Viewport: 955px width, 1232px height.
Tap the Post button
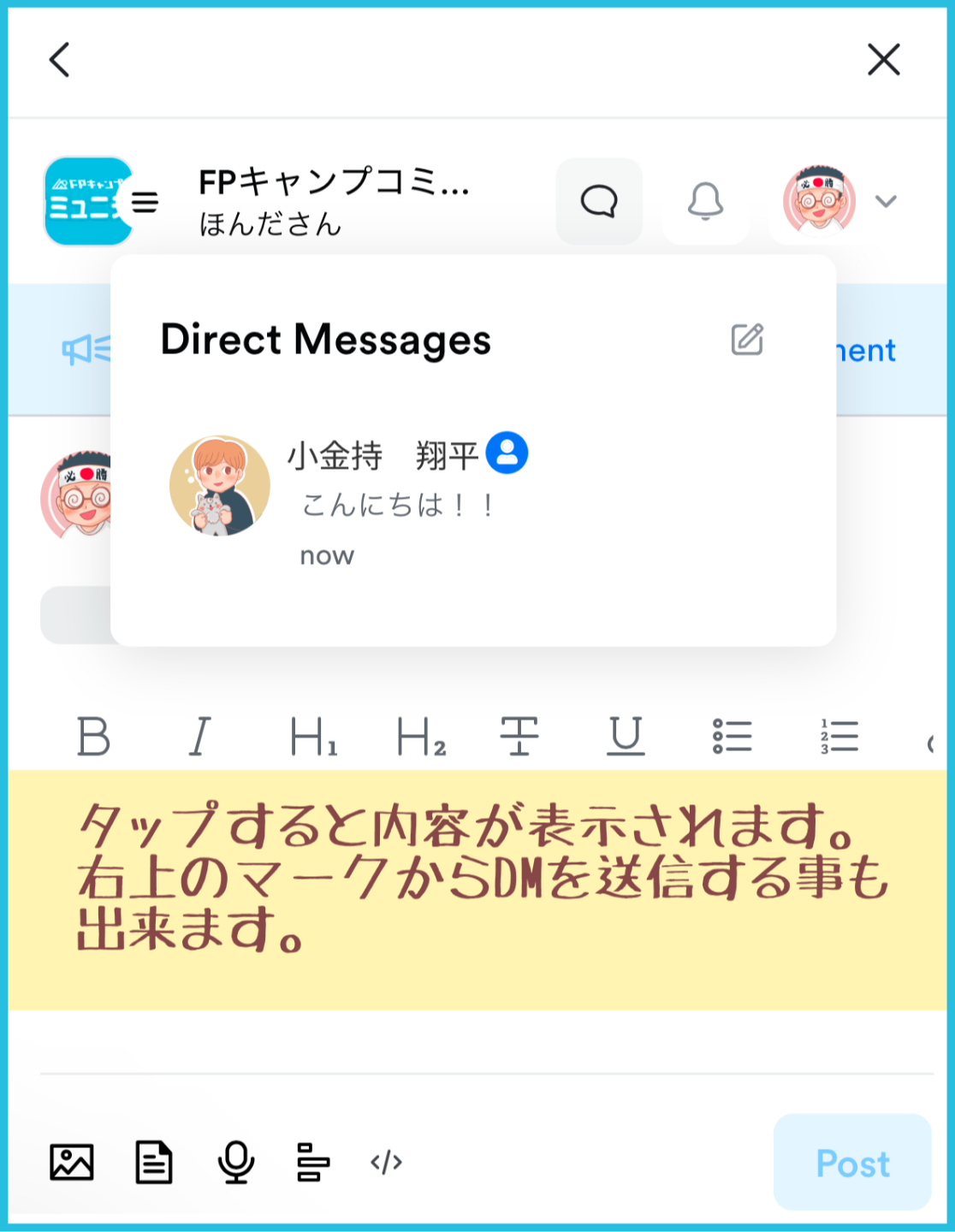pos(852,1163)
